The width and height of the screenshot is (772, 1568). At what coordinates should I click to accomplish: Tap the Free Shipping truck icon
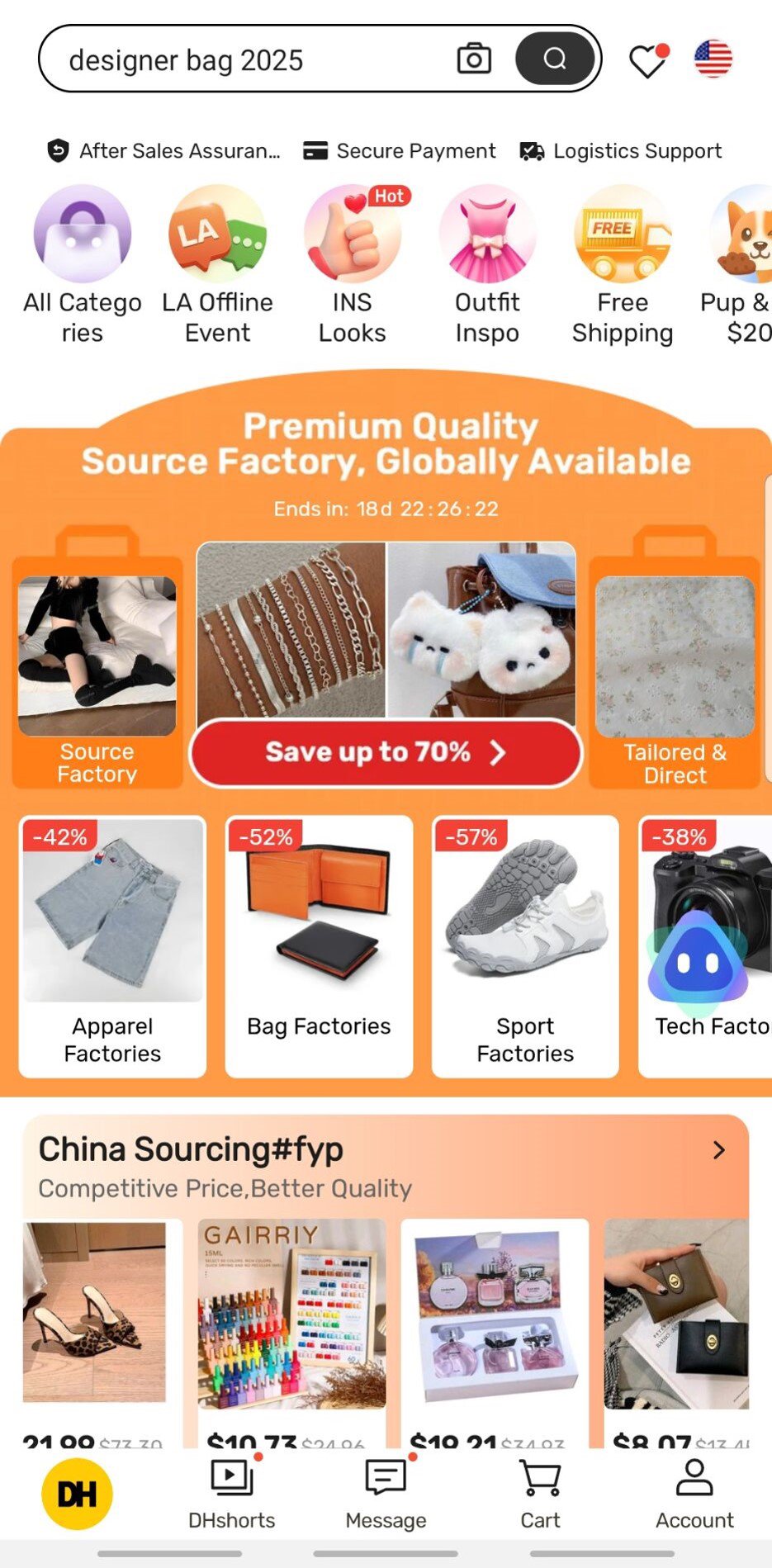pyautogui.click(x=622, y=234)
